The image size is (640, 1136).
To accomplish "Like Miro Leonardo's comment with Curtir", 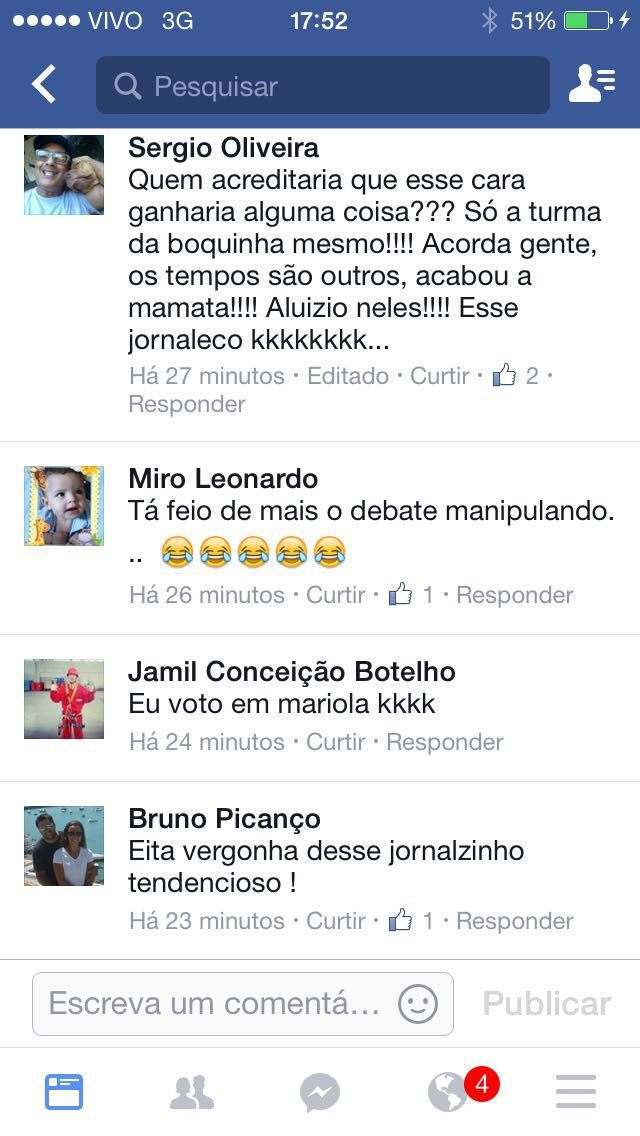I will [x=336, y=595].
